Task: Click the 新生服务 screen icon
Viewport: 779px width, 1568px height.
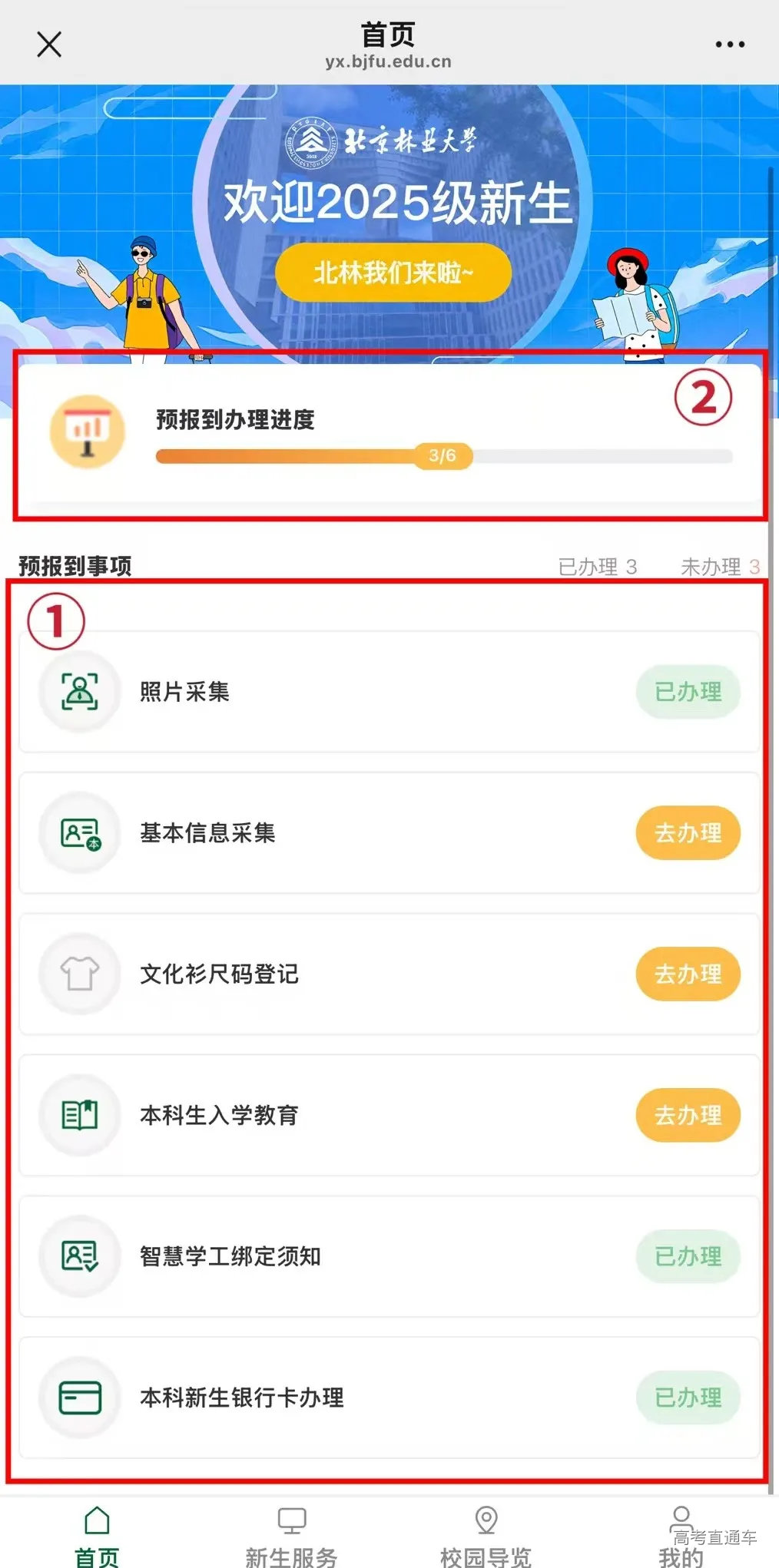Action: (x=292, y=1520)
